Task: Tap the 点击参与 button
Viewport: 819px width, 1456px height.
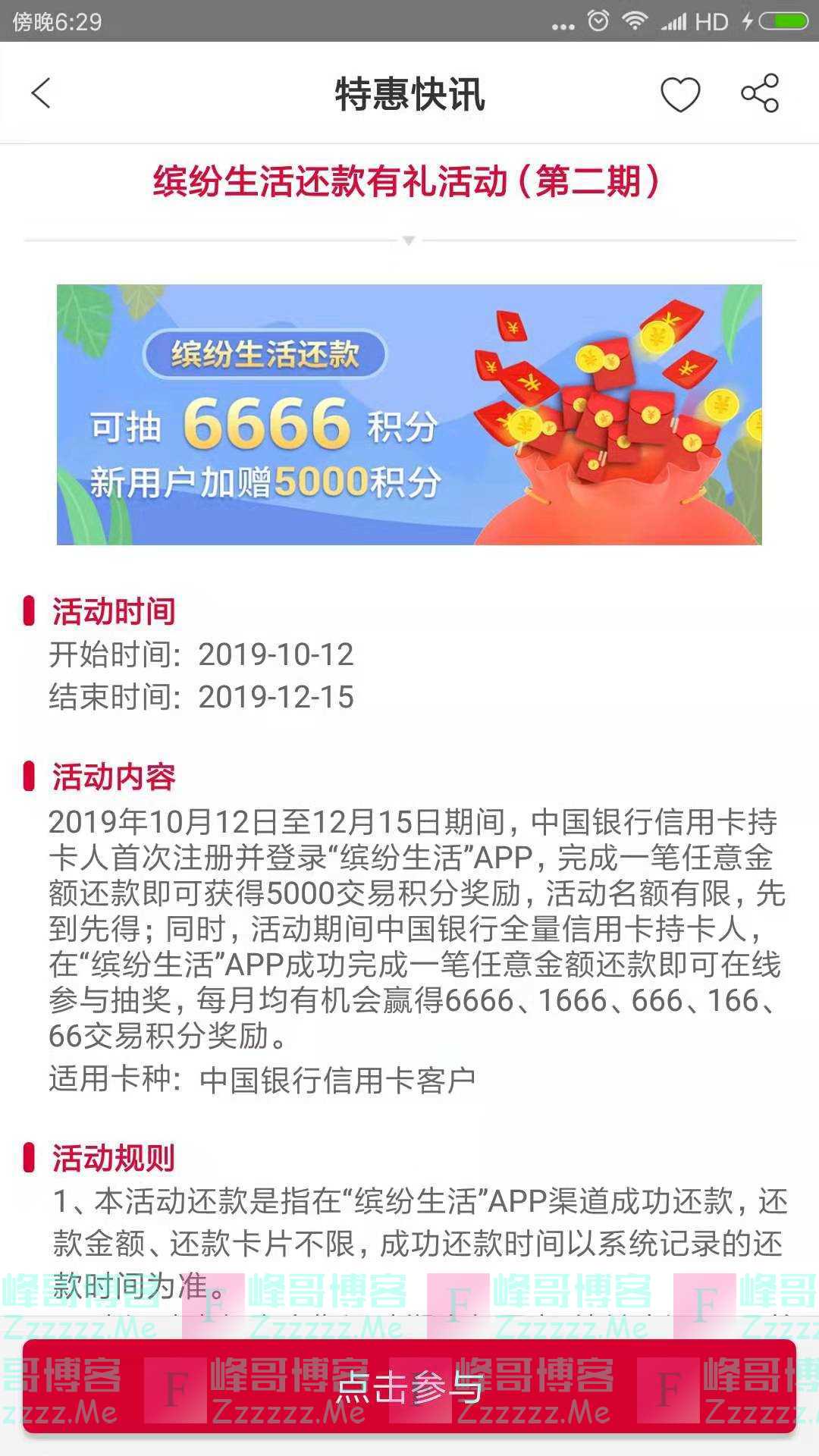Action: coord(409,1387)
